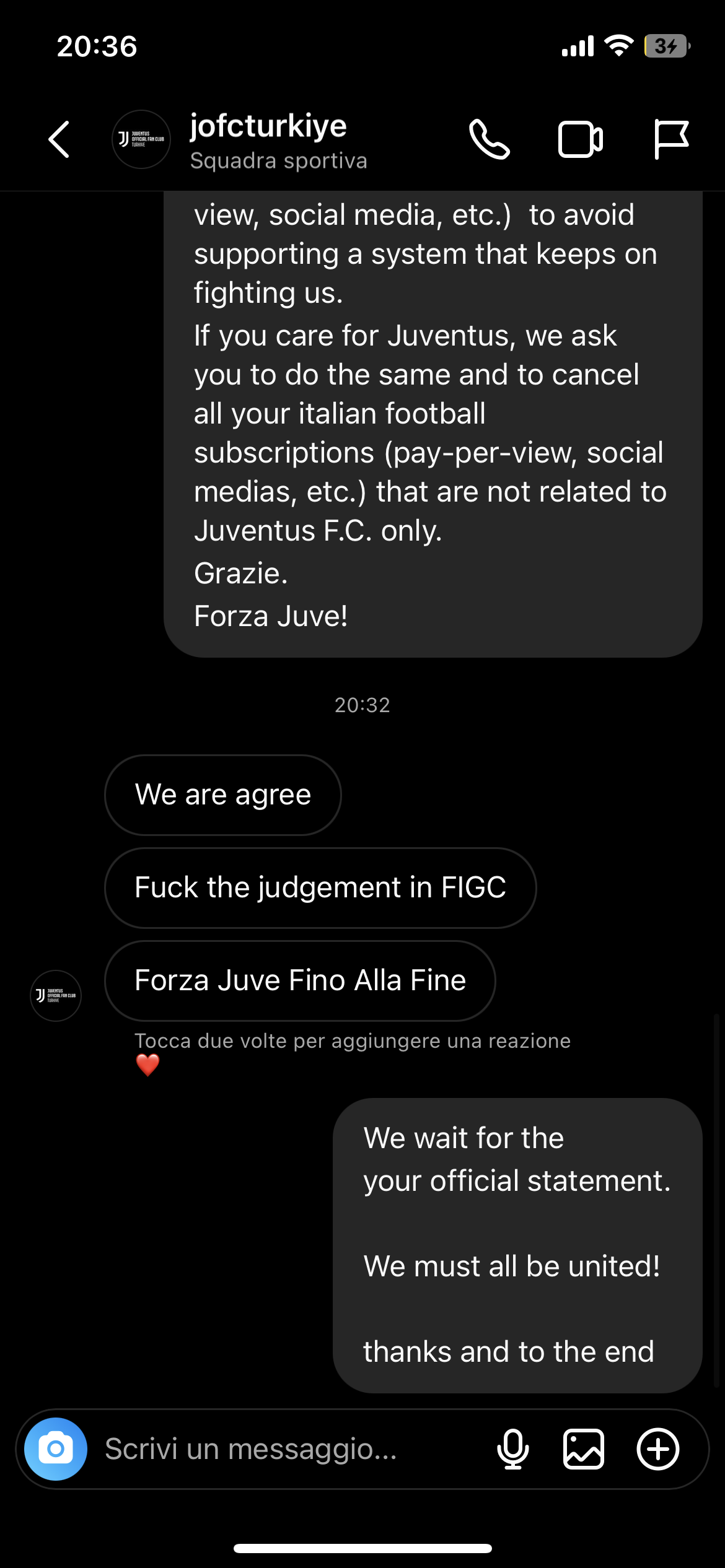725x1568 pixels.
Task: Tap the flag icon in header
Action: (x=671, y=139)
